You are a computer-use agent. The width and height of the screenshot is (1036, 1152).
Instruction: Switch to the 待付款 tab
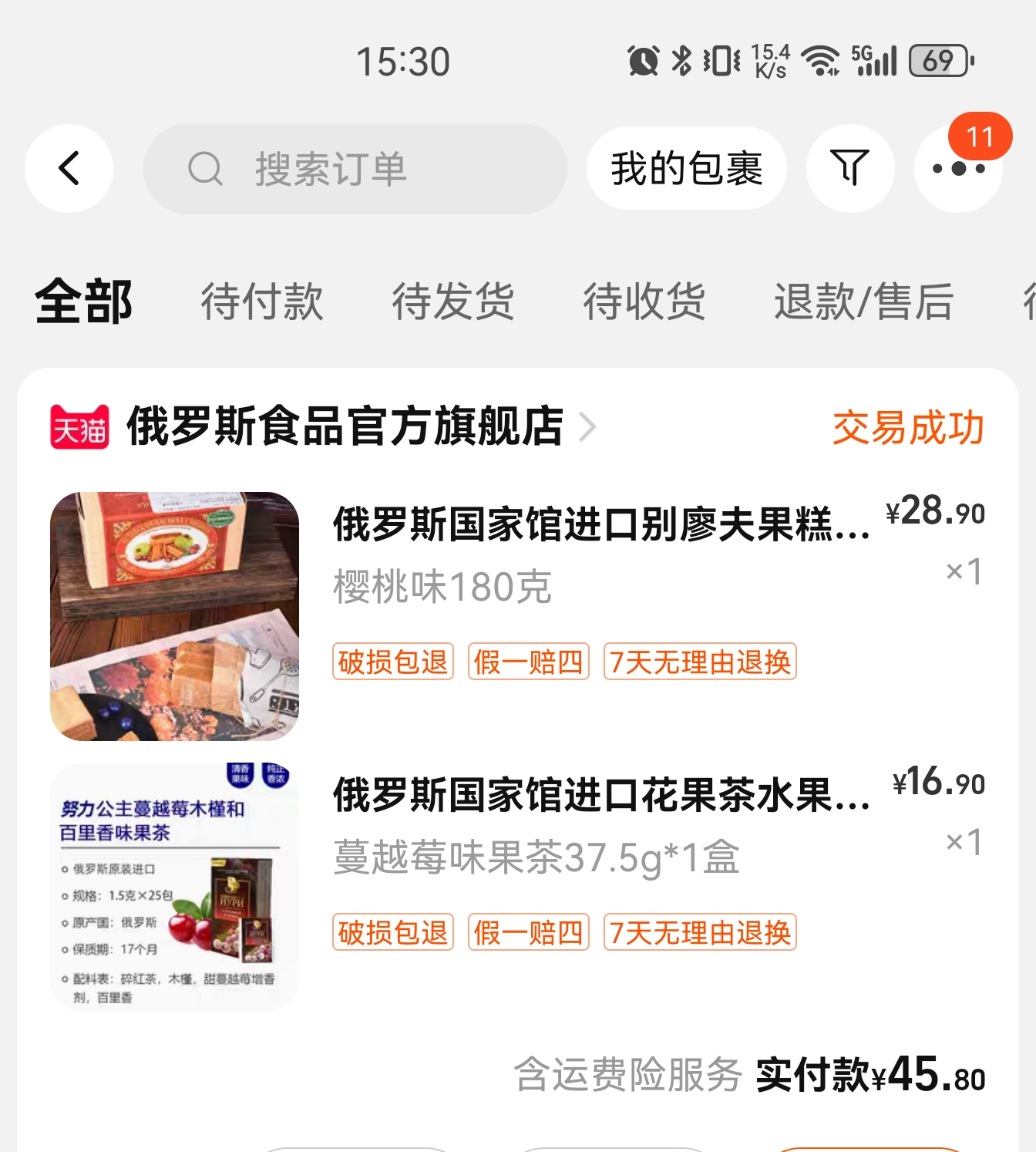262,301
